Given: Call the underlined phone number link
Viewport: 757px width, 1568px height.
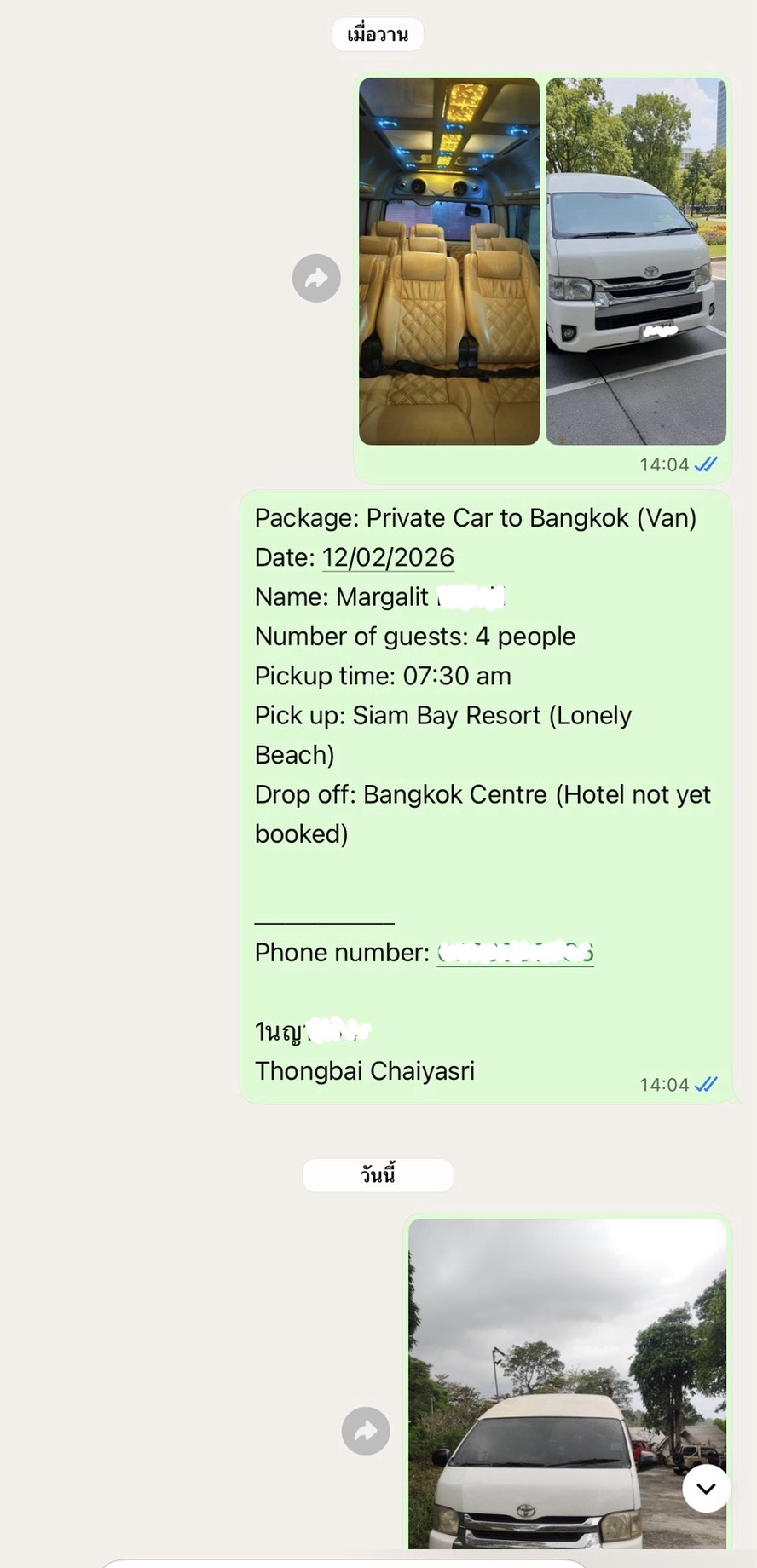Looking at the screenshot, I should pos(515,953).
